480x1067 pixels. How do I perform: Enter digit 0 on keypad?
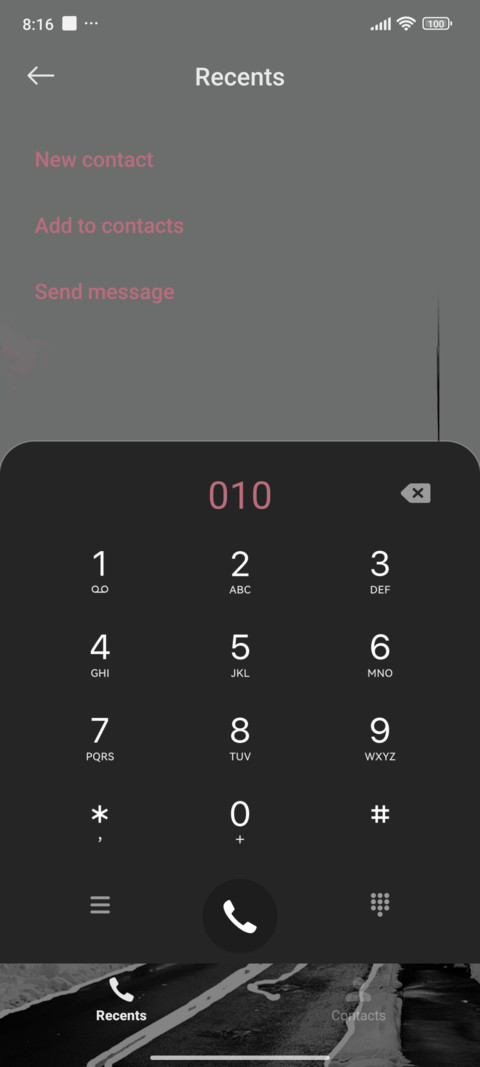(x=240, y=822)
